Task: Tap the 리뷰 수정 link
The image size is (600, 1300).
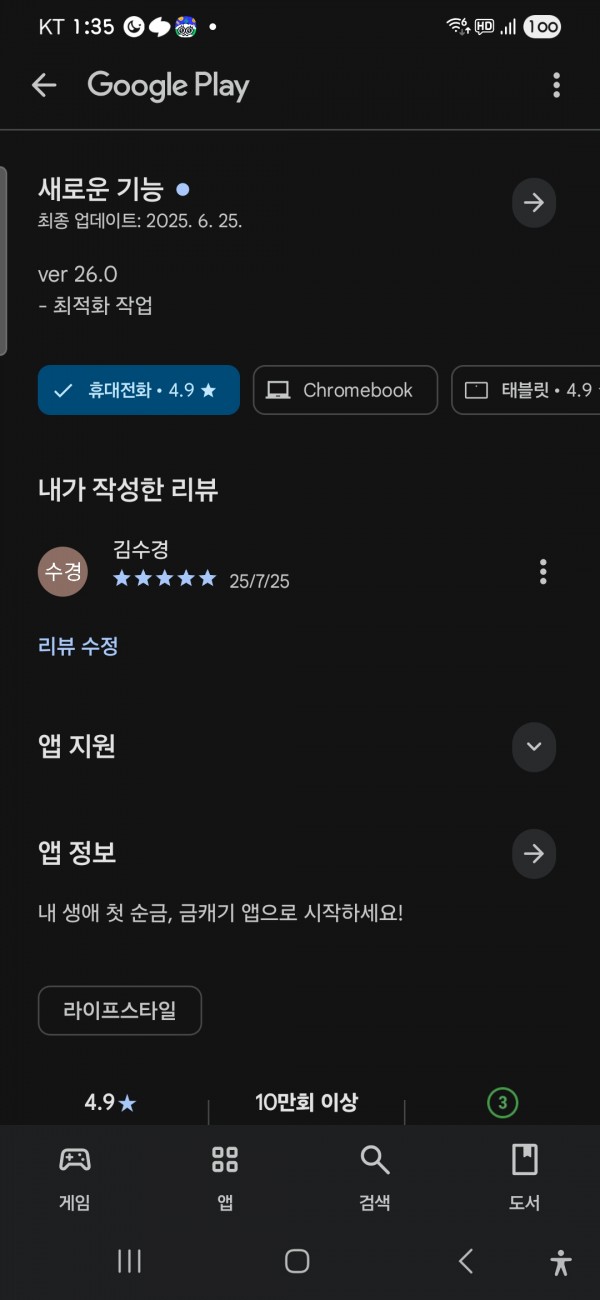Action: click(78, 646)
